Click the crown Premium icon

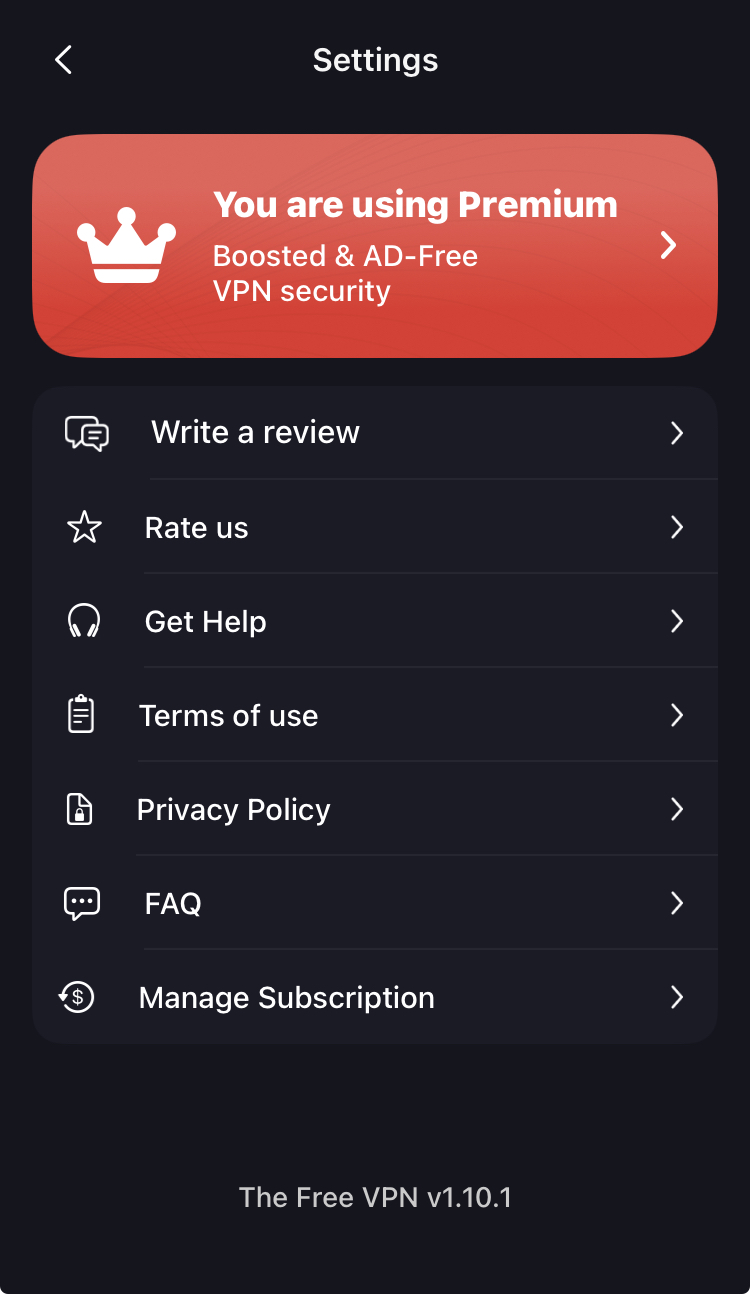tap(127, 245)
